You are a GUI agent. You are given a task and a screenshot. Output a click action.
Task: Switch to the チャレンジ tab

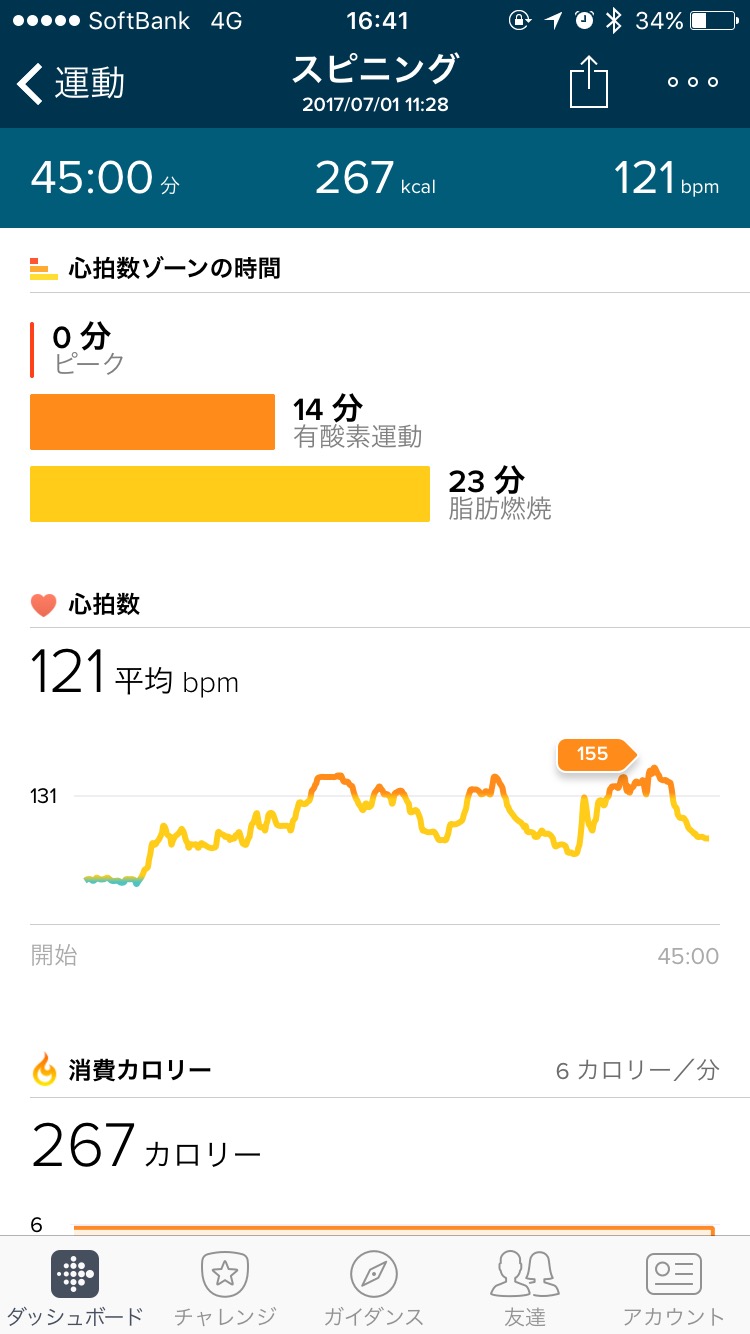coord(225,1287)
